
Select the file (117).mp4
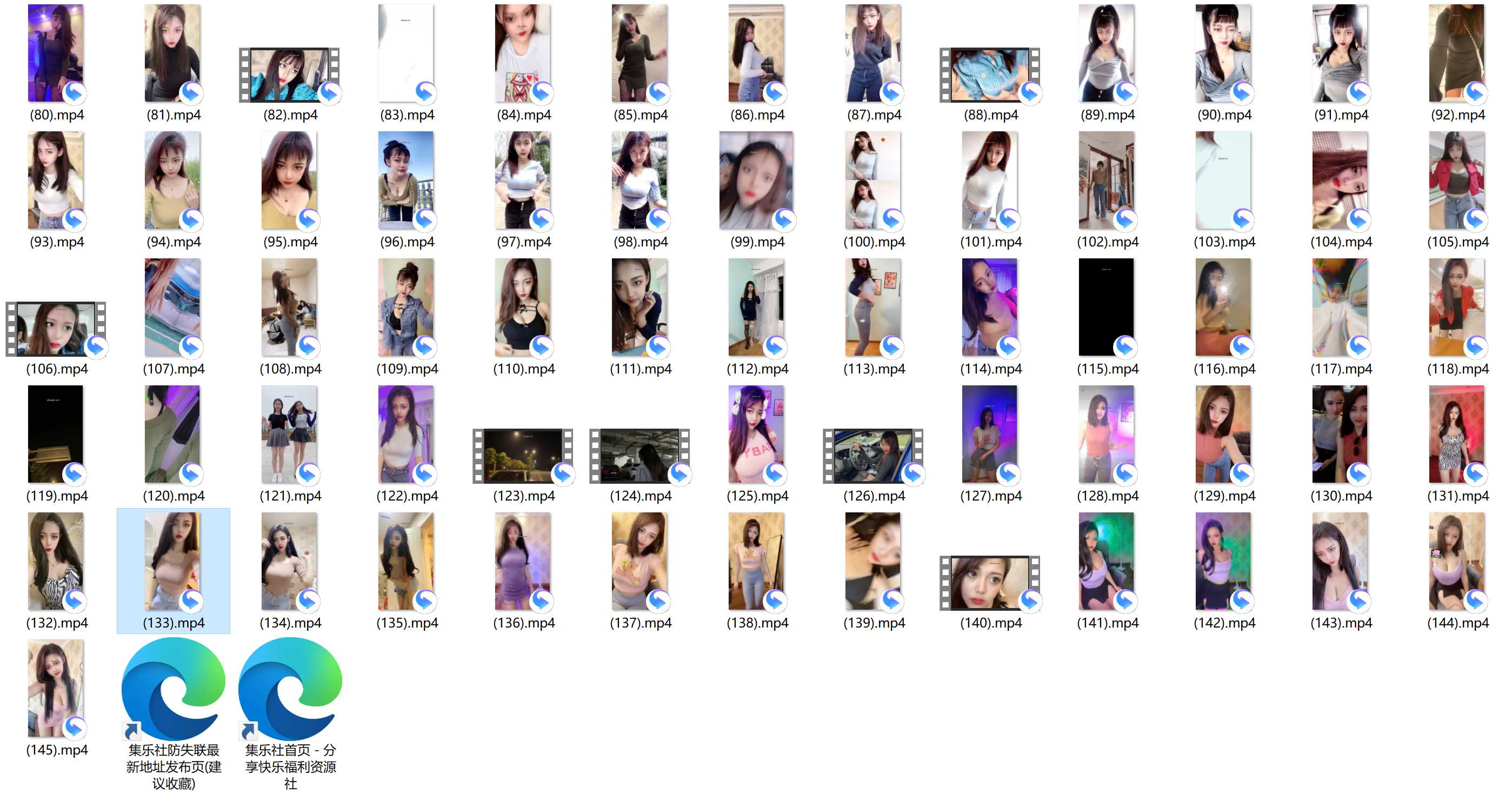click(1340, 308)
